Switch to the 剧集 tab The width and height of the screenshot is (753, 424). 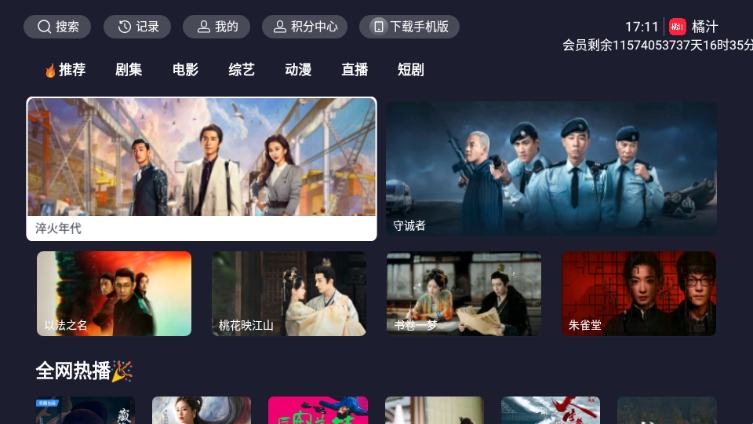pos(129,70)
